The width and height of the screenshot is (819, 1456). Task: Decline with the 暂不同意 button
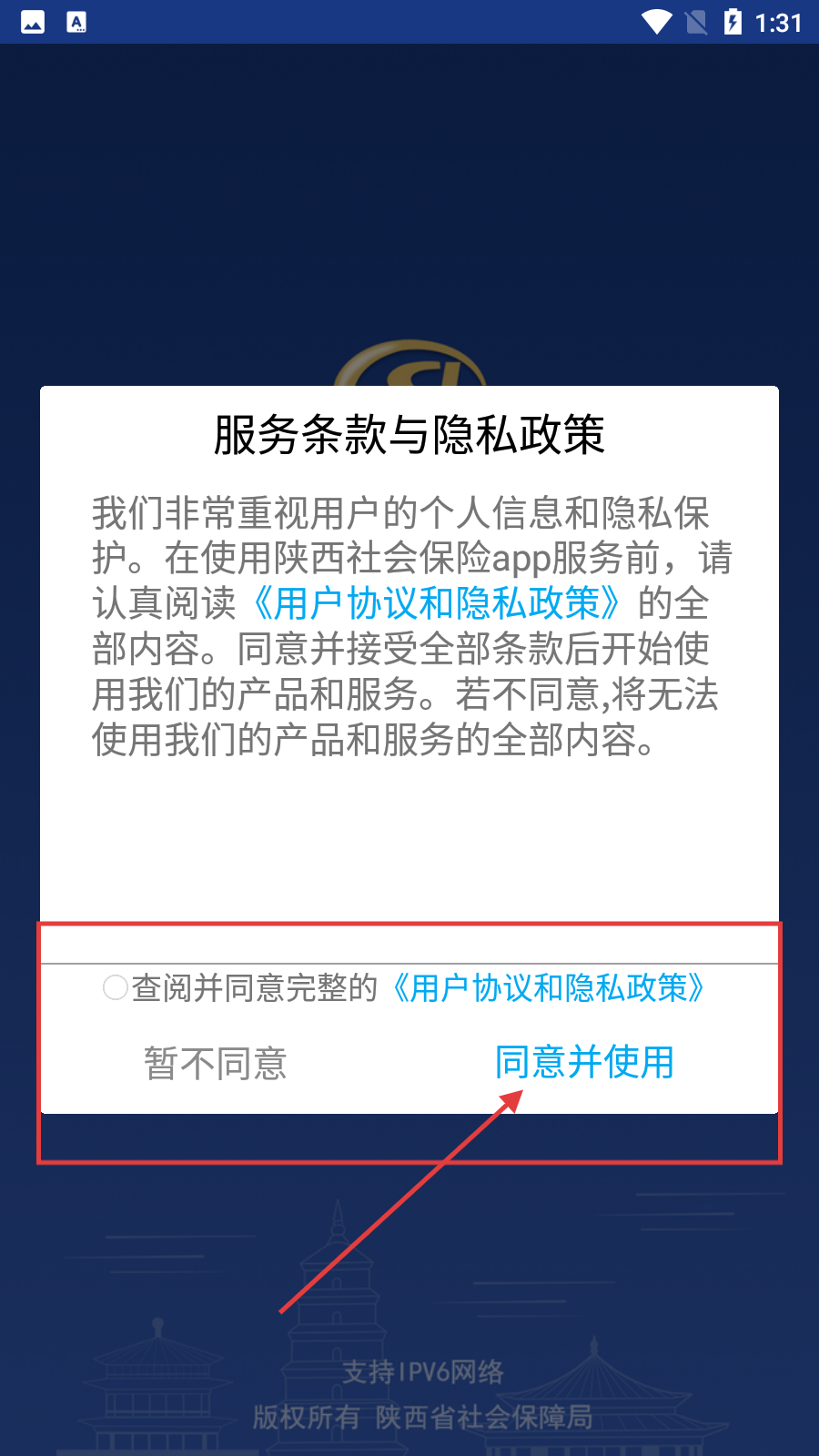[216, 1063]
